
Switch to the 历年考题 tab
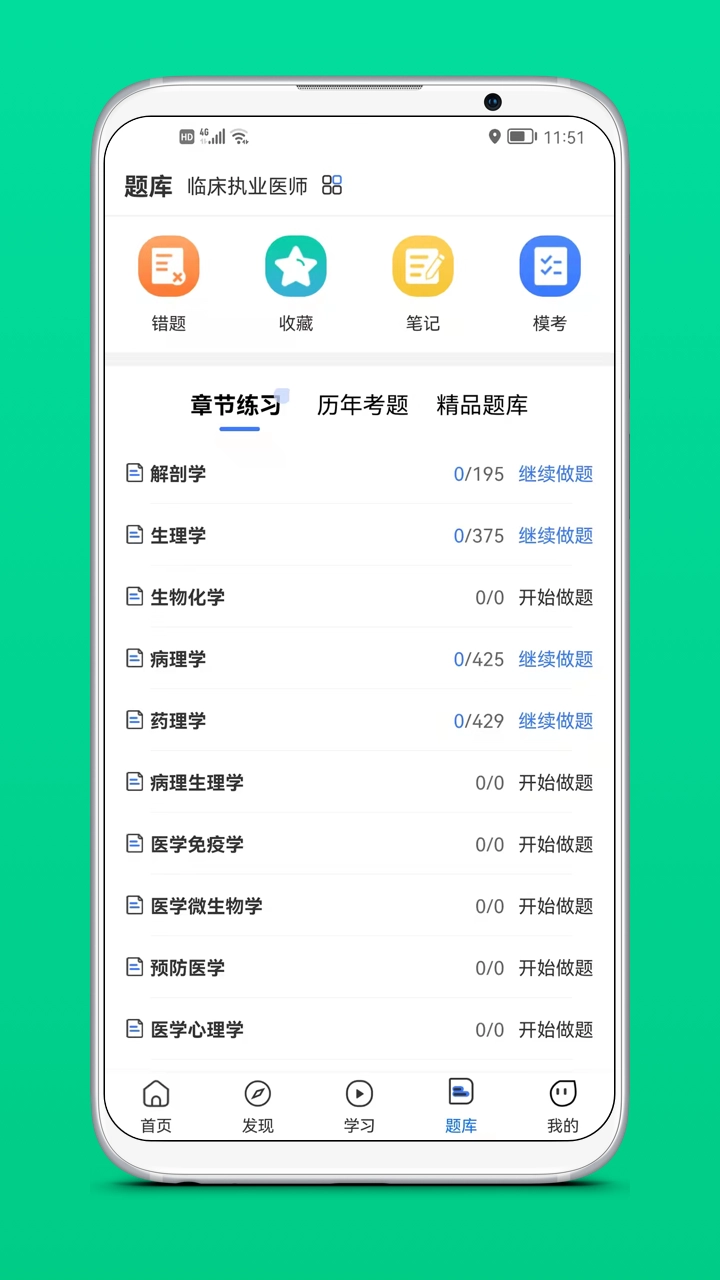pos(362,406)
